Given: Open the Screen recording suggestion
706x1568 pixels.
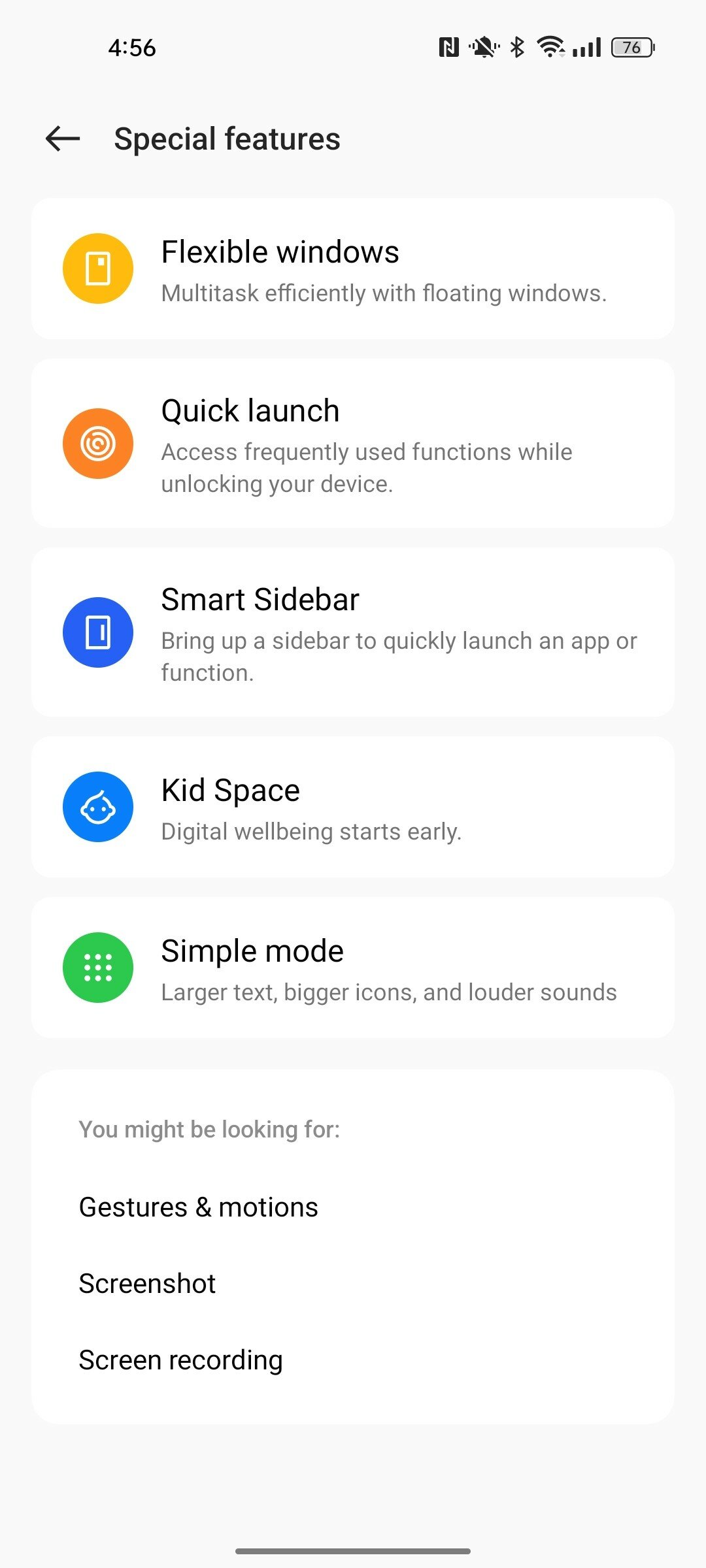Looking at the screenshot, I should click(353, 1360).
